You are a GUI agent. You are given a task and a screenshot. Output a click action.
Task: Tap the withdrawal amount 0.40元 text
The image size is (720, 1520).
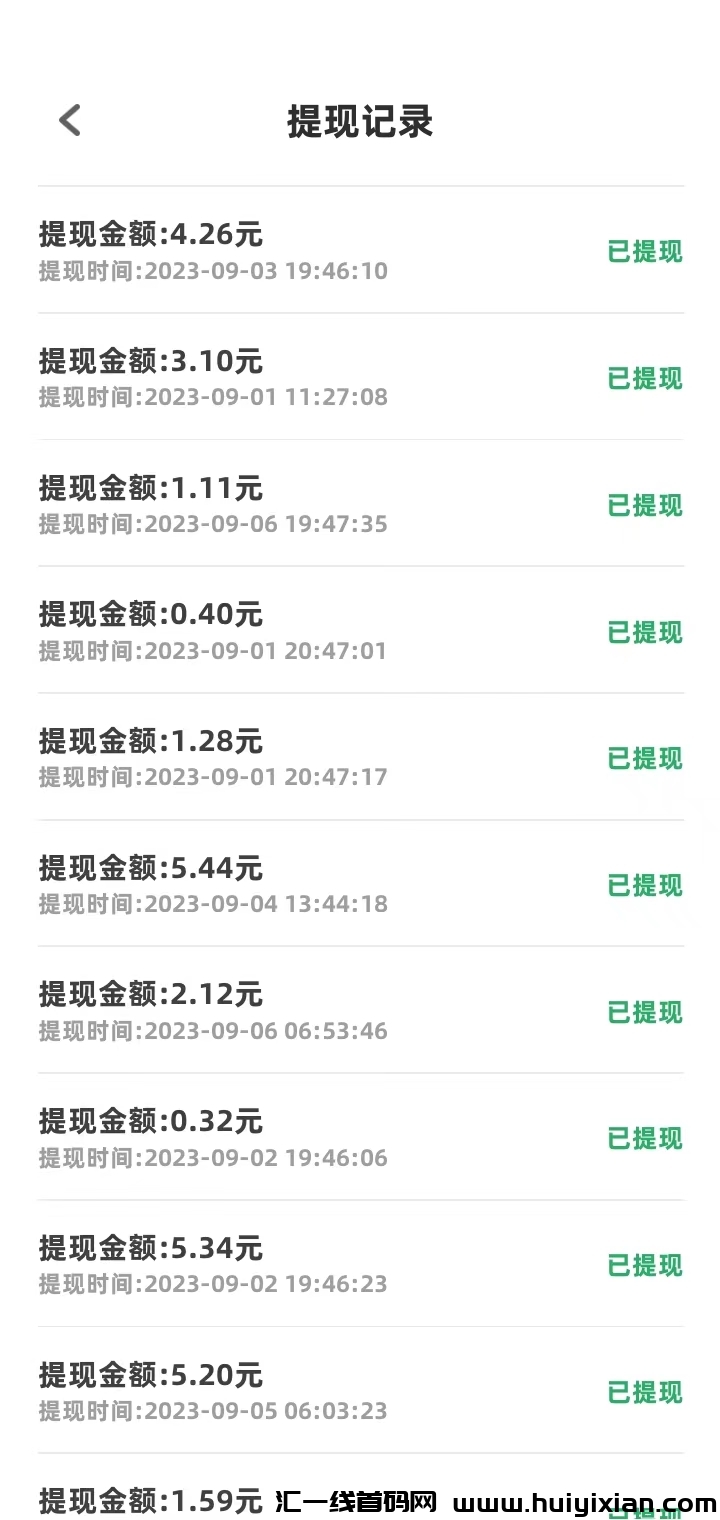pos(150,615)
